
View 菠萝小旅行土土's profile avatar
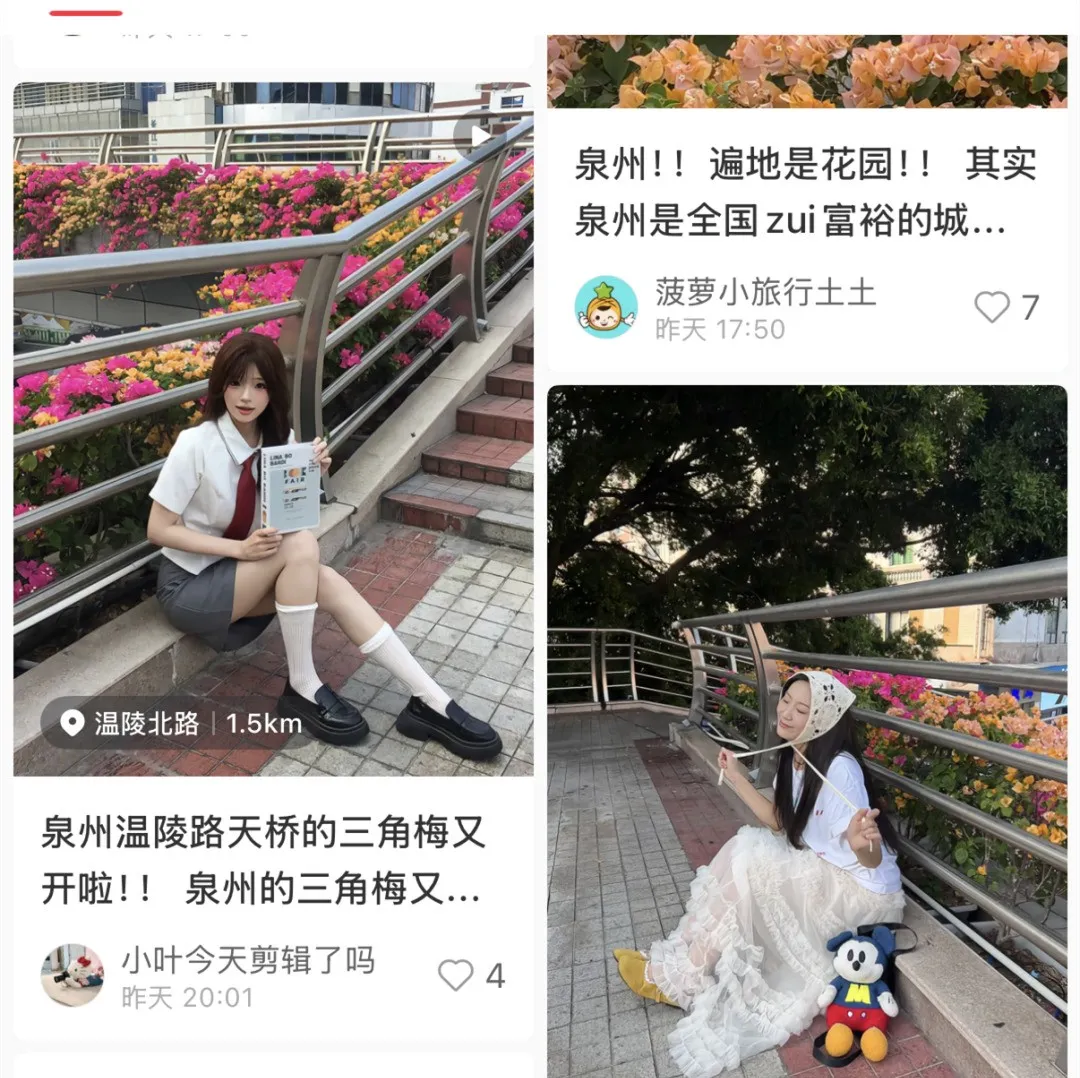(x=606, y=307)
